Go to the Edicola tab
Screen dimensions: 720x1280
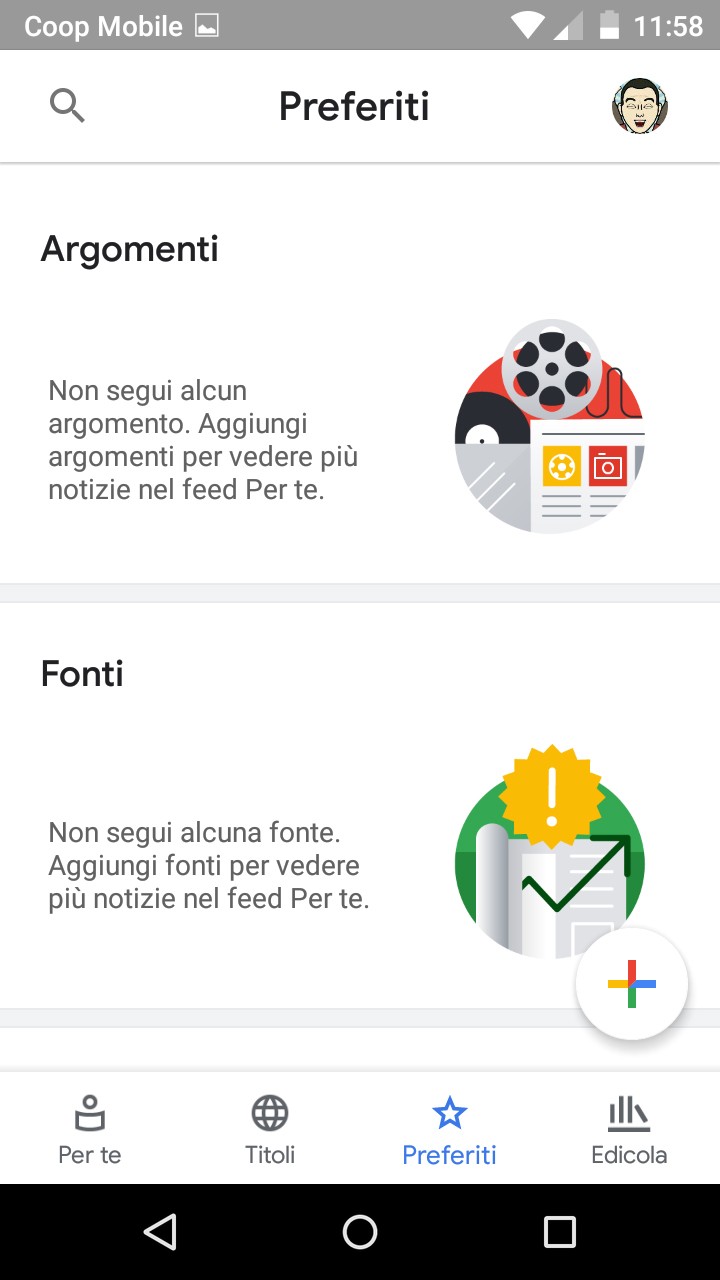point(629,1130)
